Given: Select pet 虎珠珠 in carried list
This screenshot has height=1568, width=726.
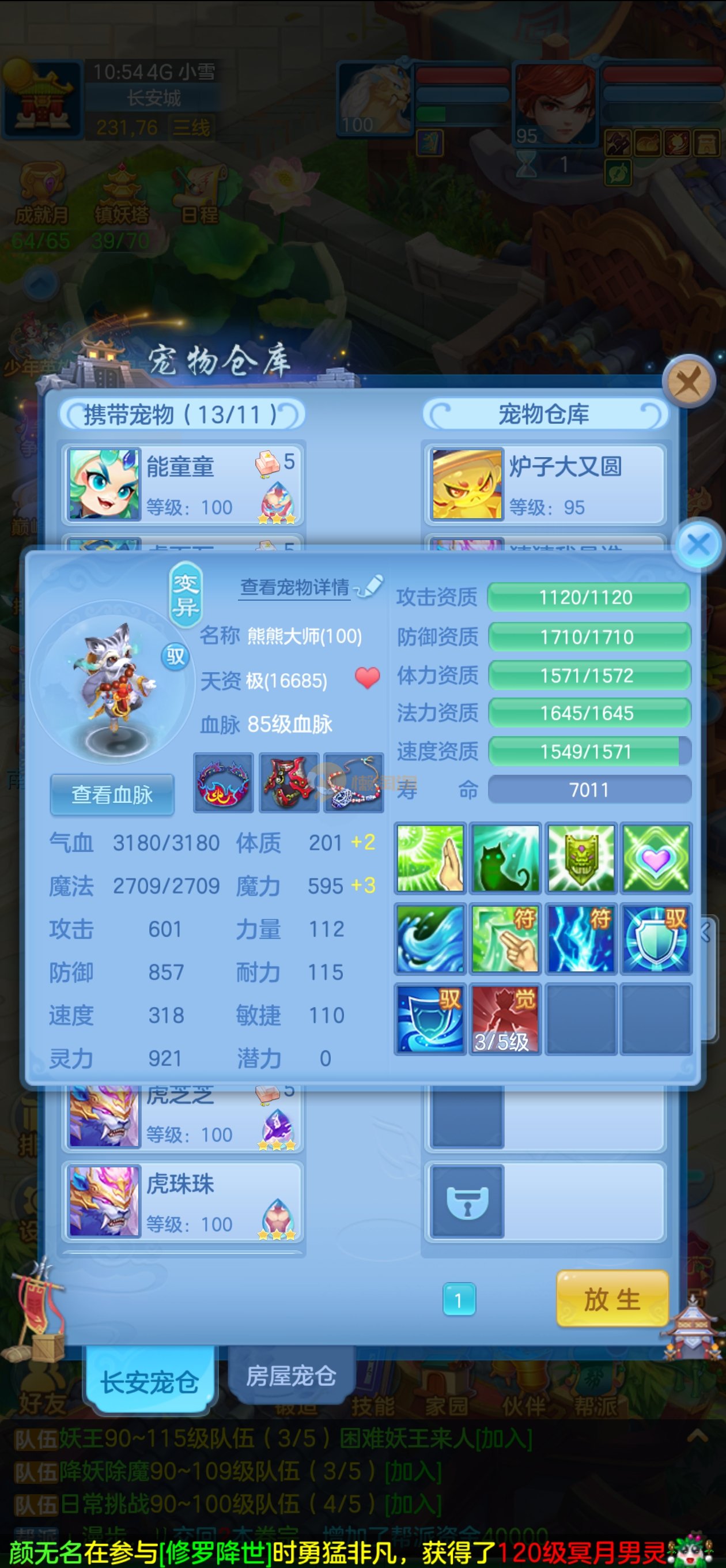Looking at the screenshot, I should [183, 1201].
